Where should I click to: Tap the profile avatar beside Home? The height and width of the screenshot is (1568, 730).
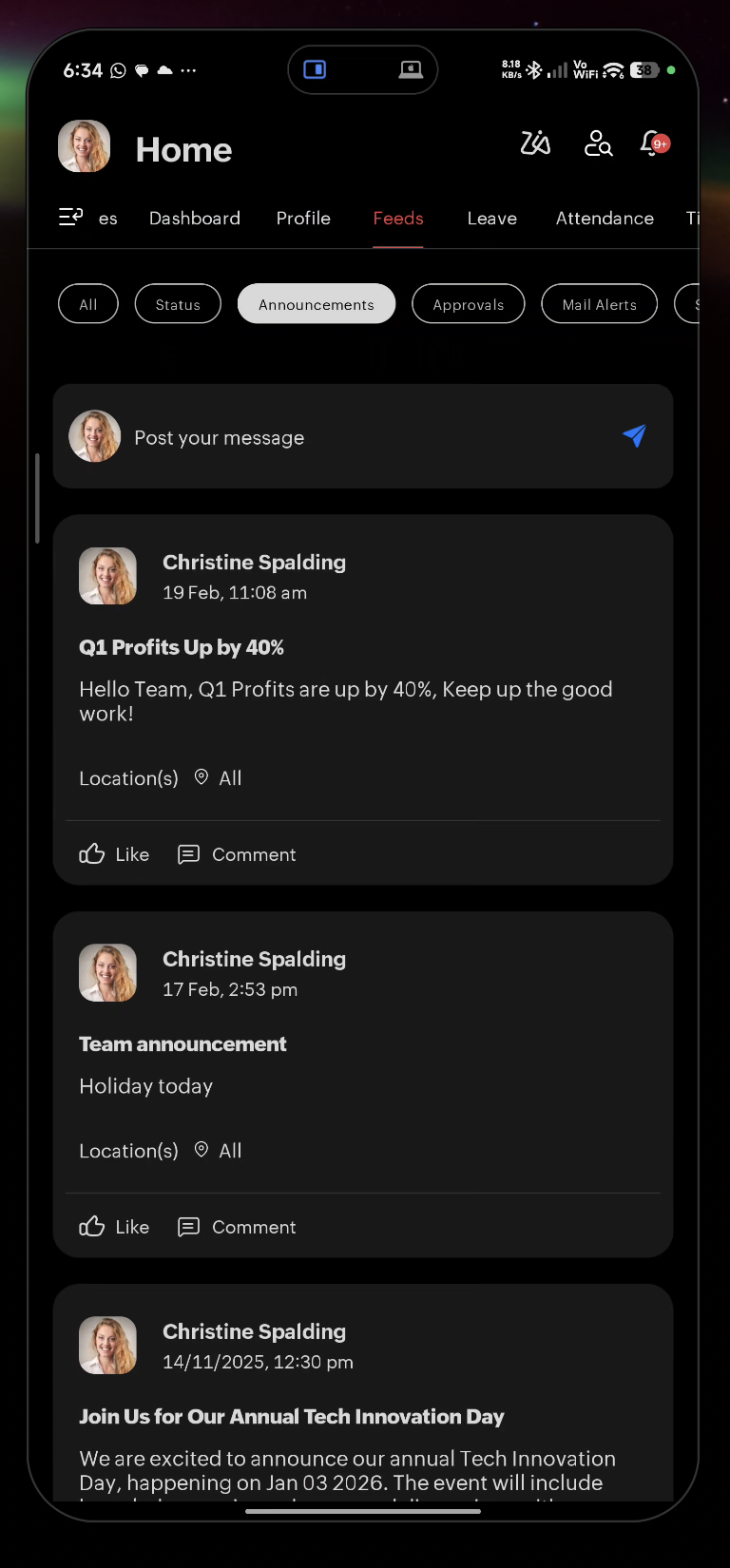[85, 146]
